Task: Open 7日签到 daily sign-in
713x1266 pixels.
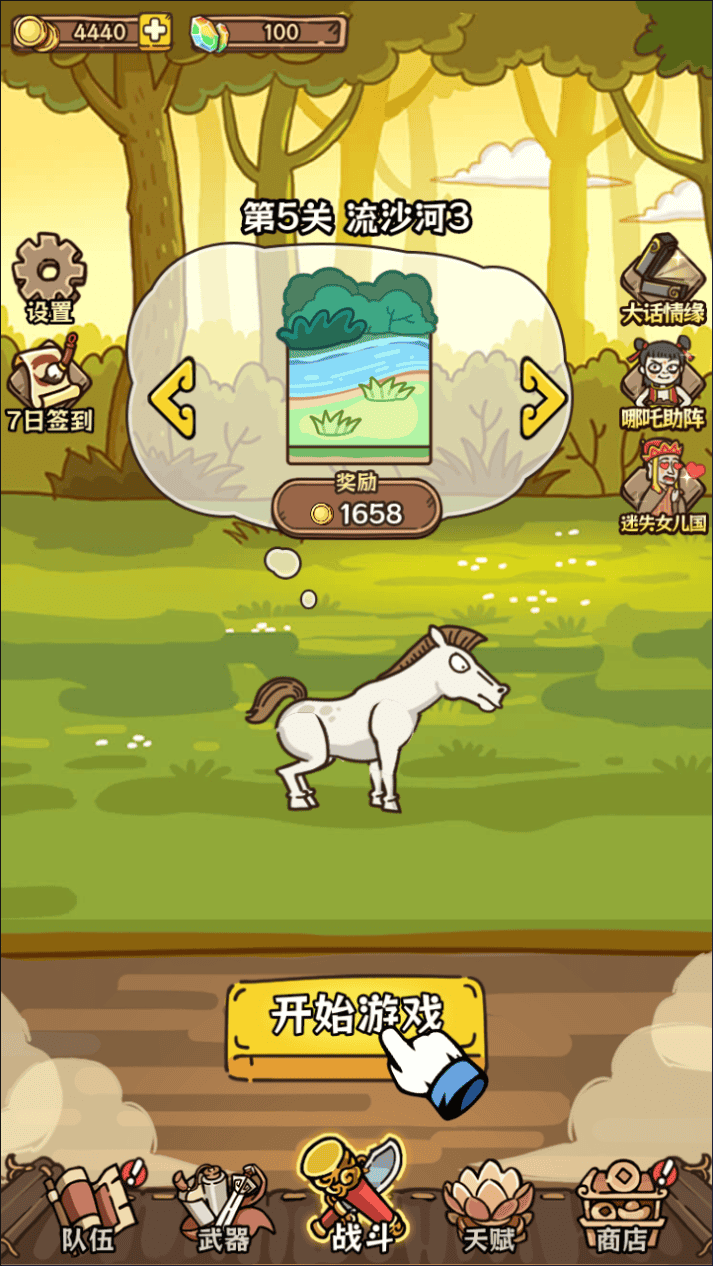Action: click(x=49, y=384)
